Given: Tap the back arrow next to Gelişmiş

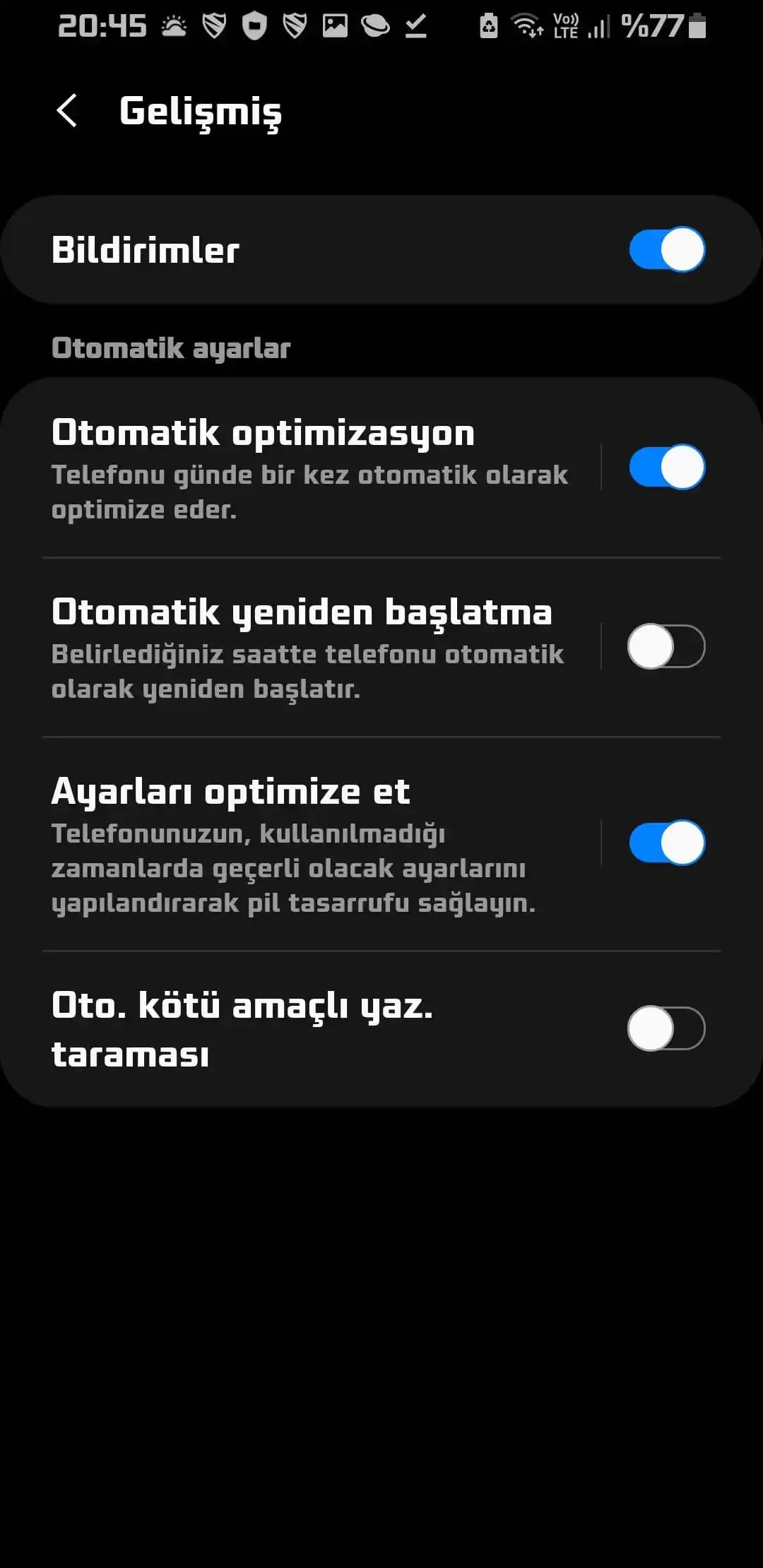Looking at the screenshot, I should (67, 110).
